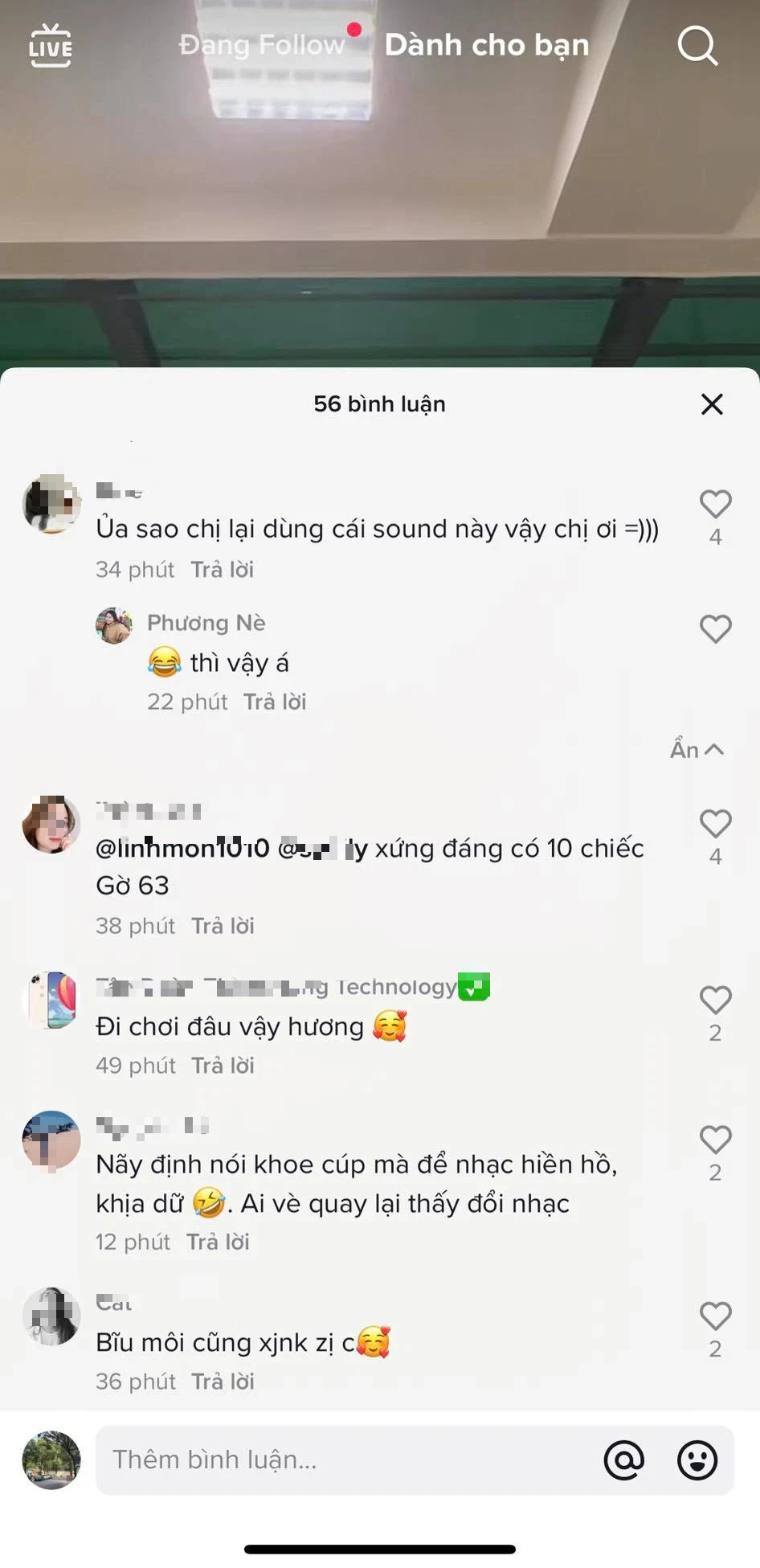Like Phương Nè's reply with heart icon
Viewport: 760px width, 1568px height.
point(714,628)
